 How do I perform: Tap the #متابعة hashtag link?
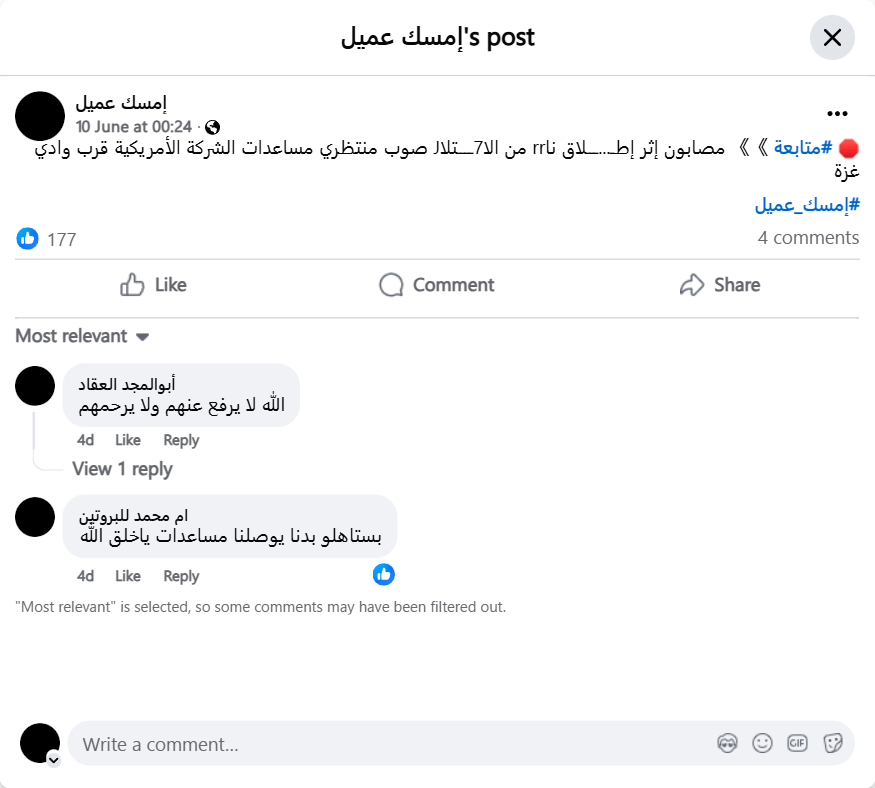803,148
